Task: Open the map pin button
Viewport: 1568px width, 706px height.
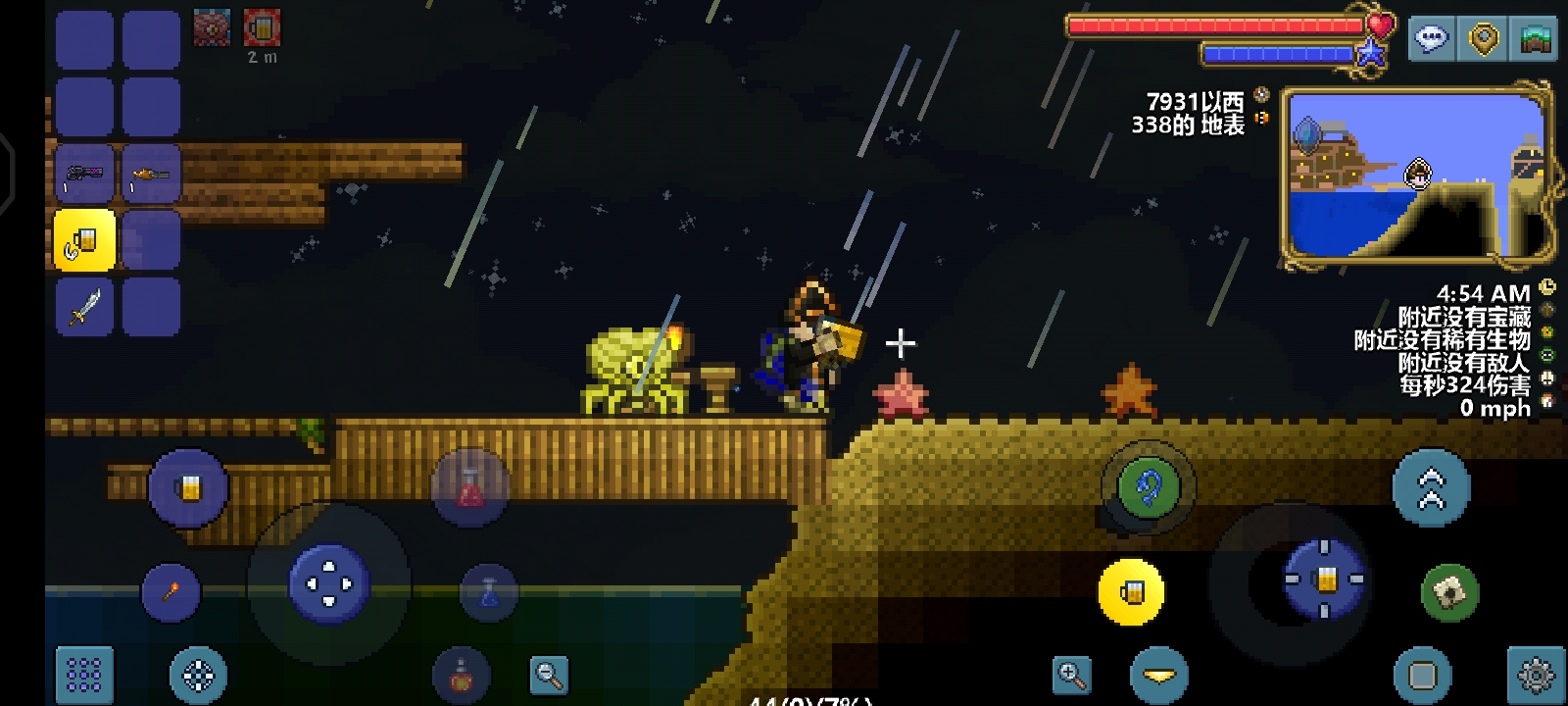Action: [x=1483, y=39]
